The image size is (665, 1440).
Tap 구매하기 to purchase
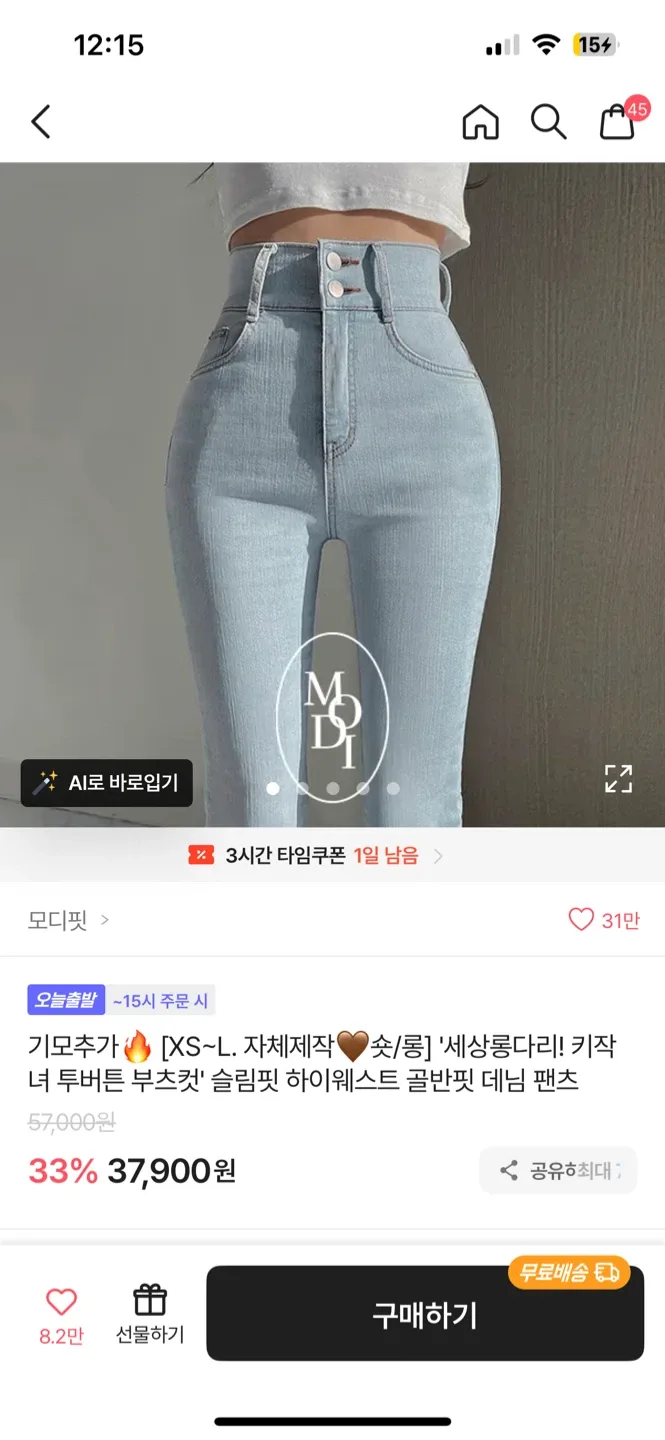pos(425,1314)
